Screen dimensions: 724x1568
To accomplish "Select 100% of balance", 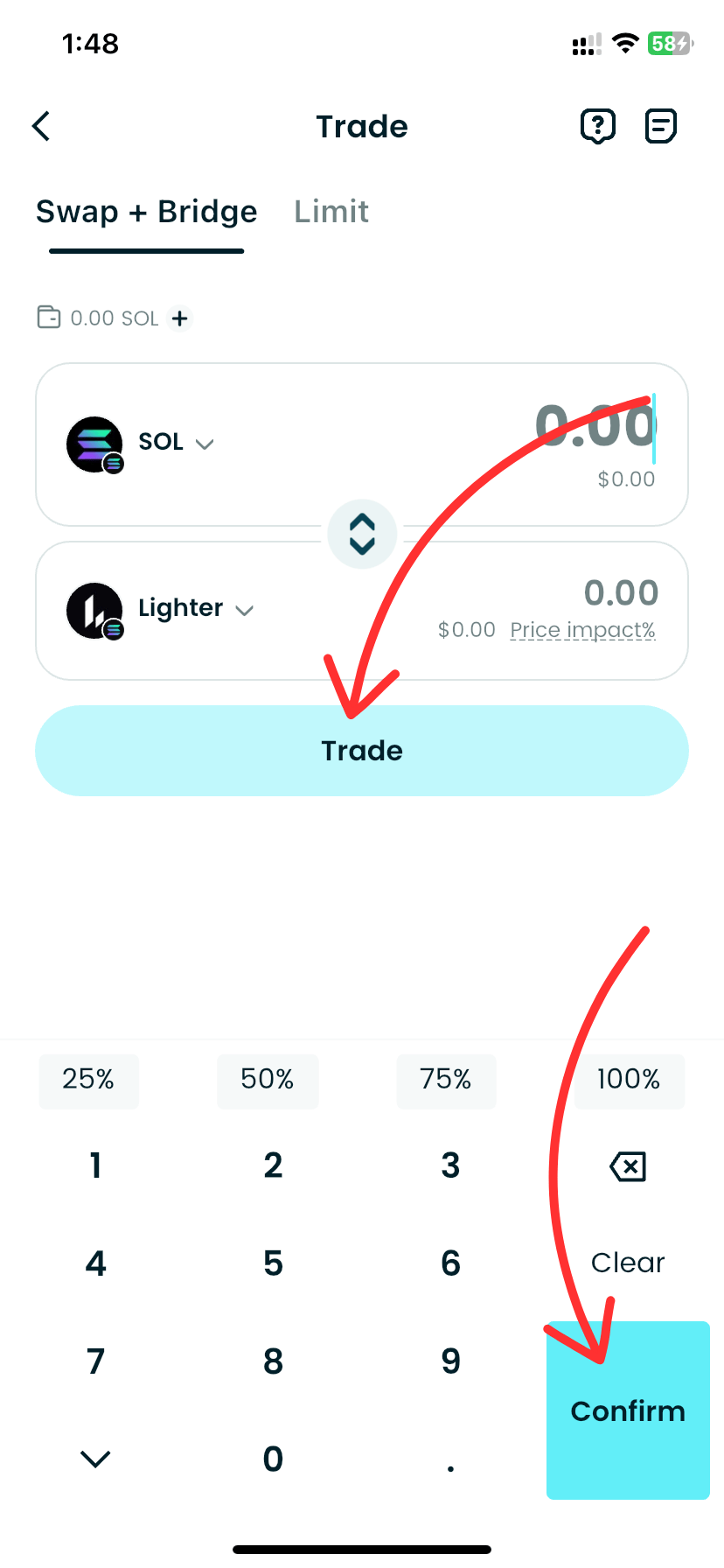I will (x=629, y=1080).
